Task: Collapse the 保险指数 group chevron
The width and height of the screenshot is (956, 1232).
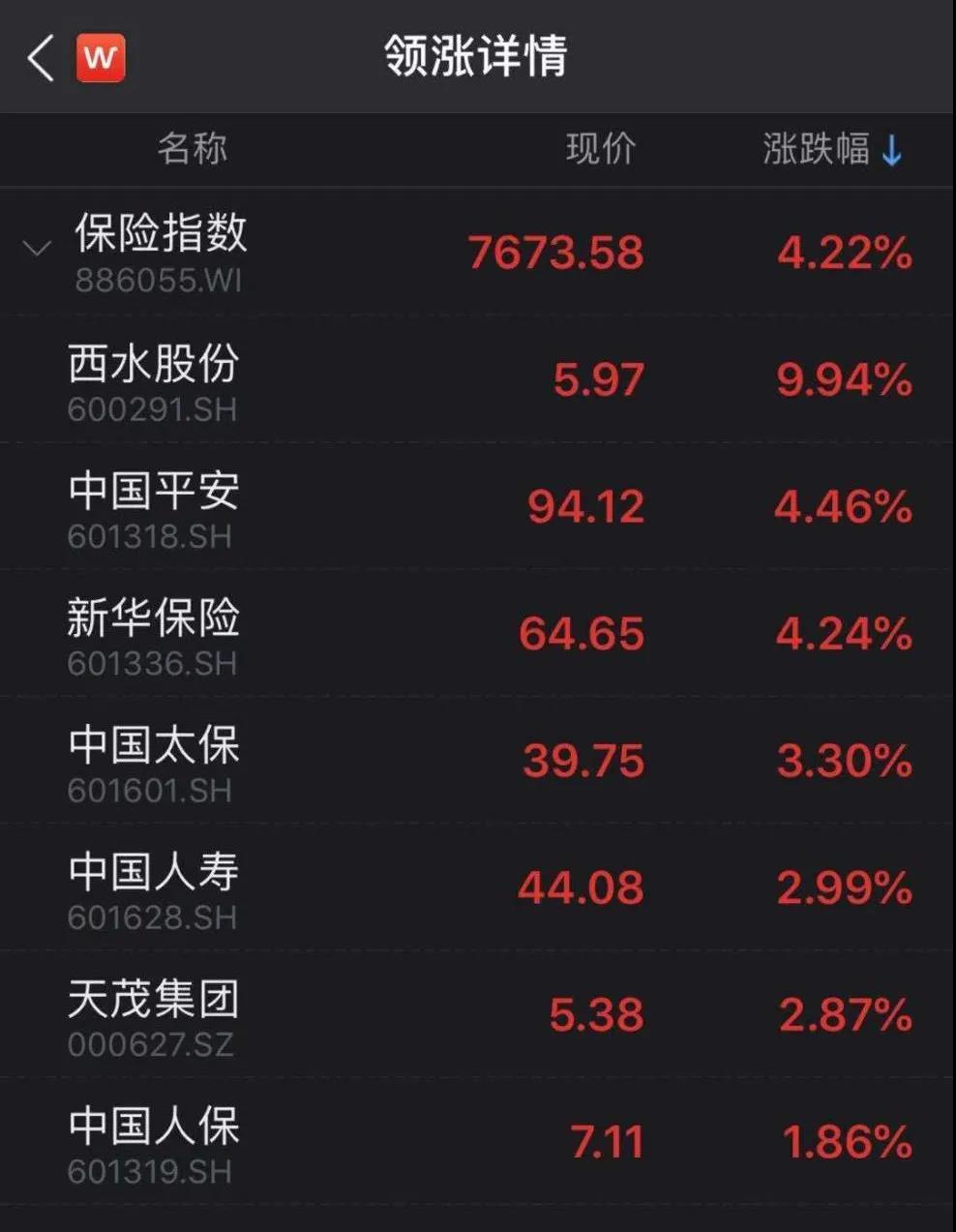Action: [x=37, y=250]
